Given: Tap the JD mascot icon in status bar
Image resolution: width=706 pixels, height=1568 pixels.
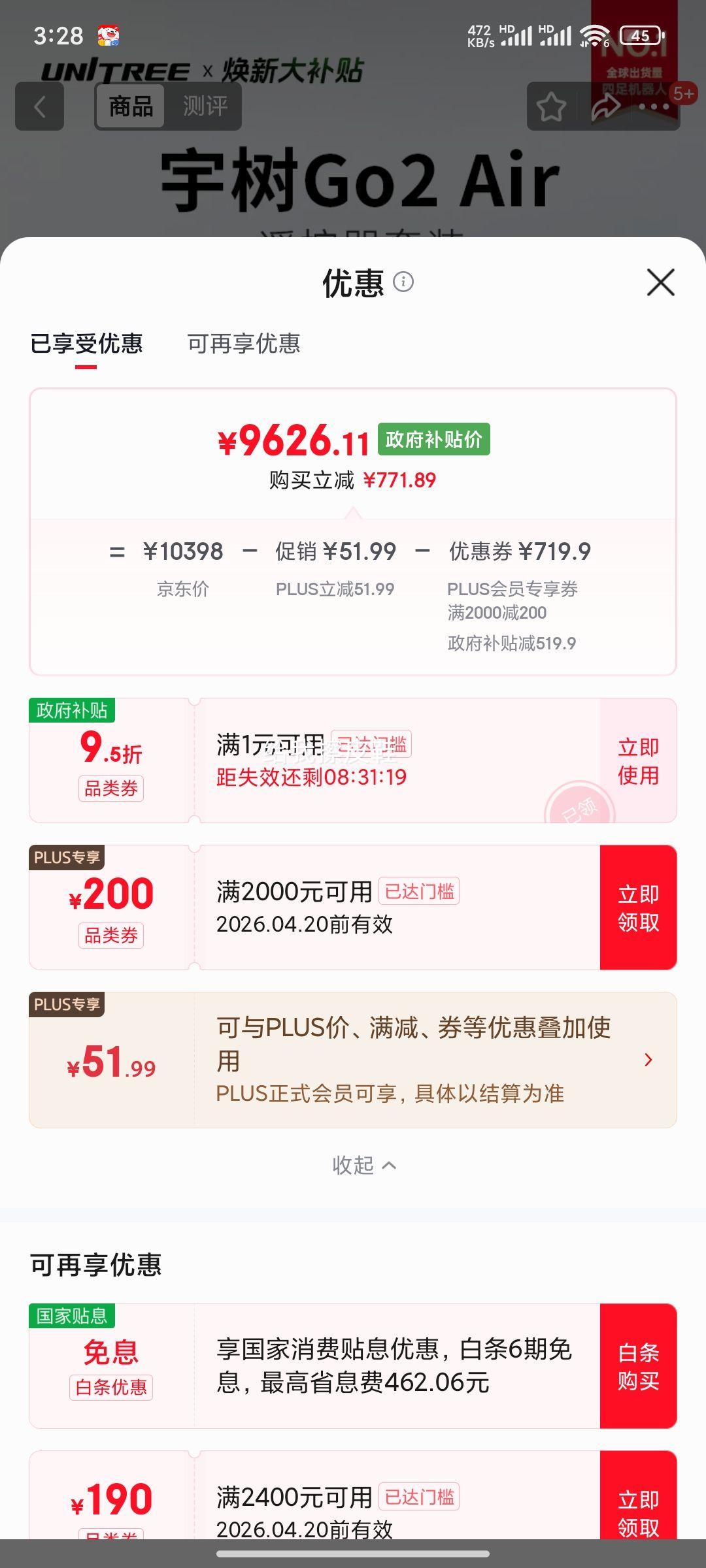Looking at the screenshot, I should 109,34.
